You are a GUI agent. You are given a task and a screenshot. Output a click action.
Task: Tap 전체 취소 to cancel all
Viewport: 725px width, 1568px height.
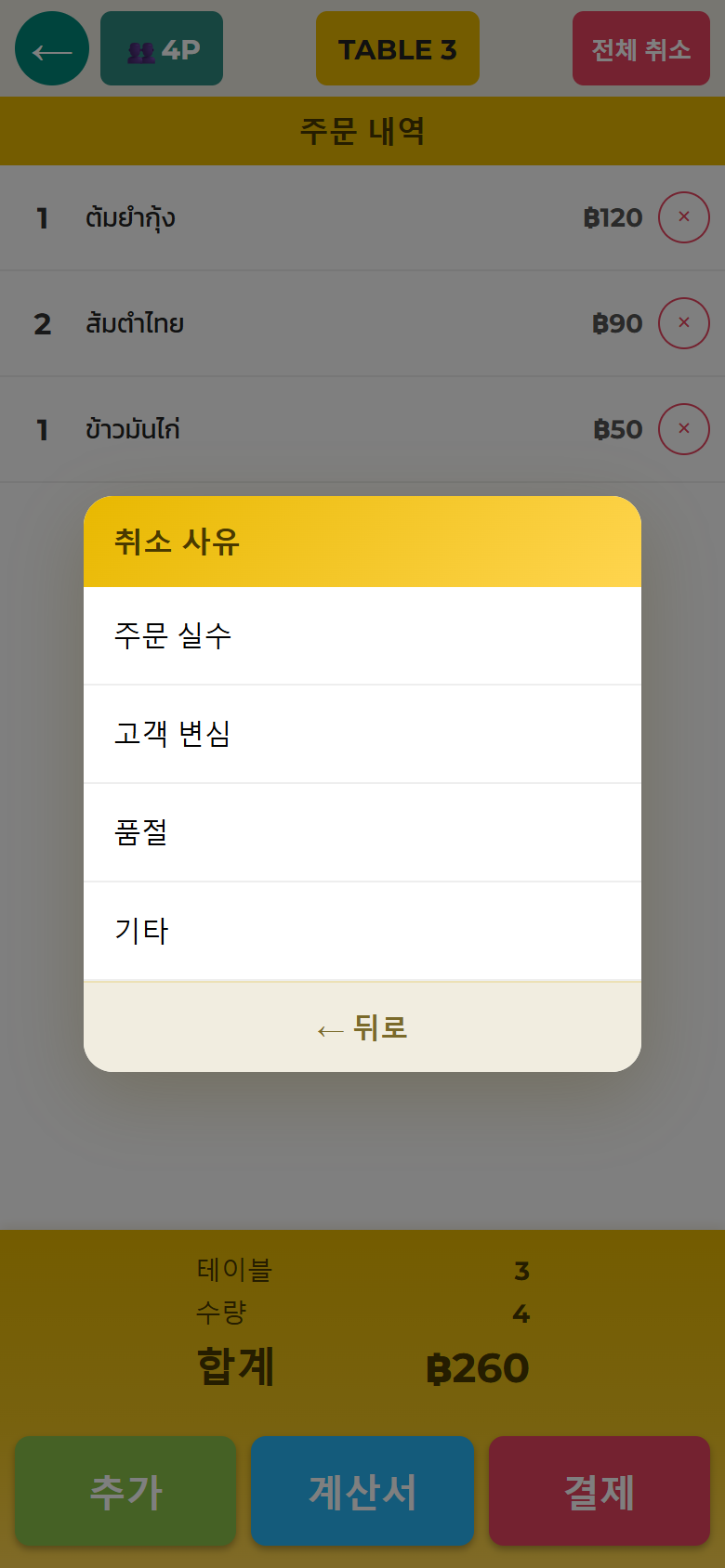click(641, 48)
